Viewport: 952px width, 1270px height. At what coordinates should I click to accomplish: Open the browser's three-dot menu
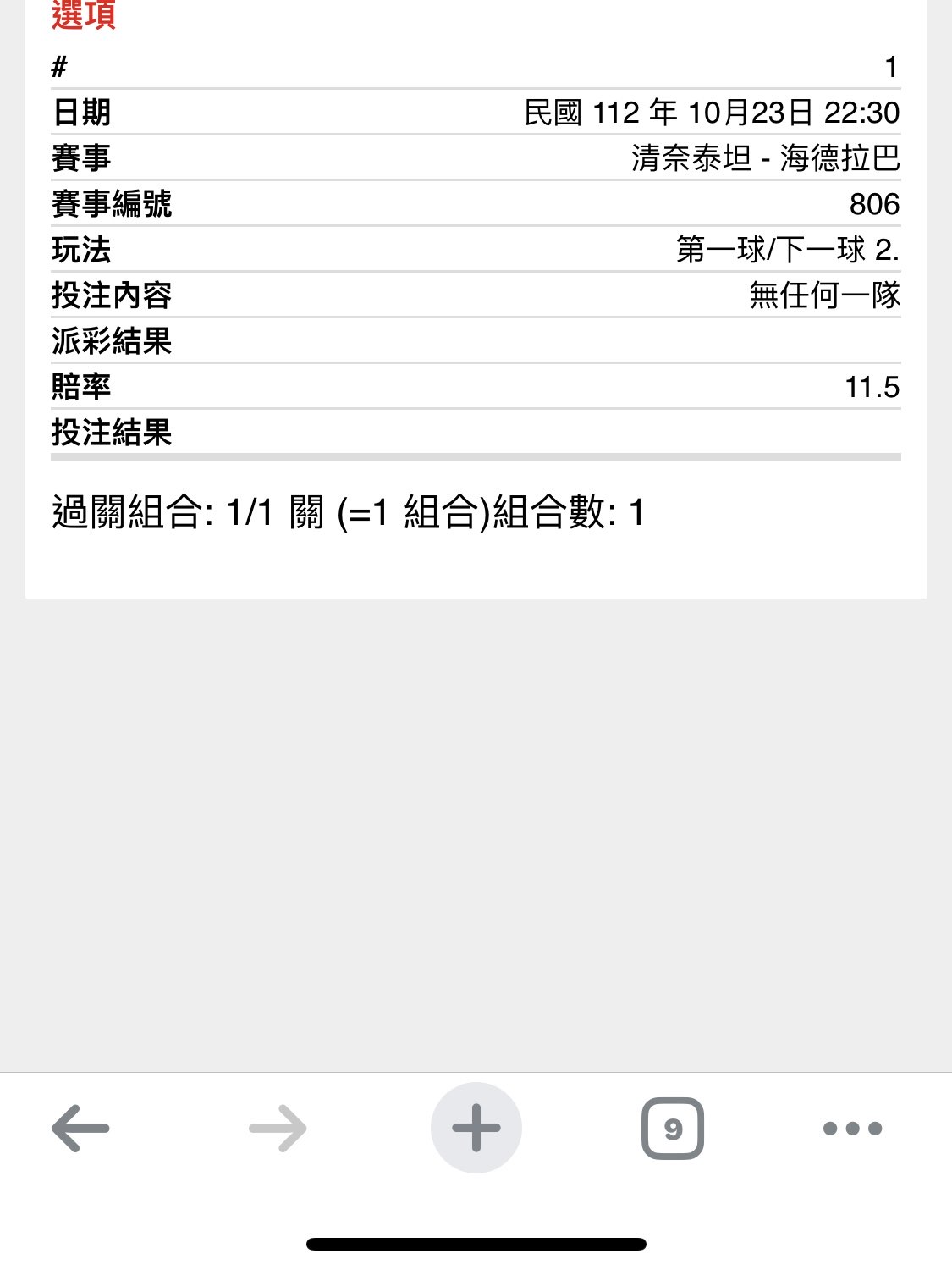[852, 1128]
